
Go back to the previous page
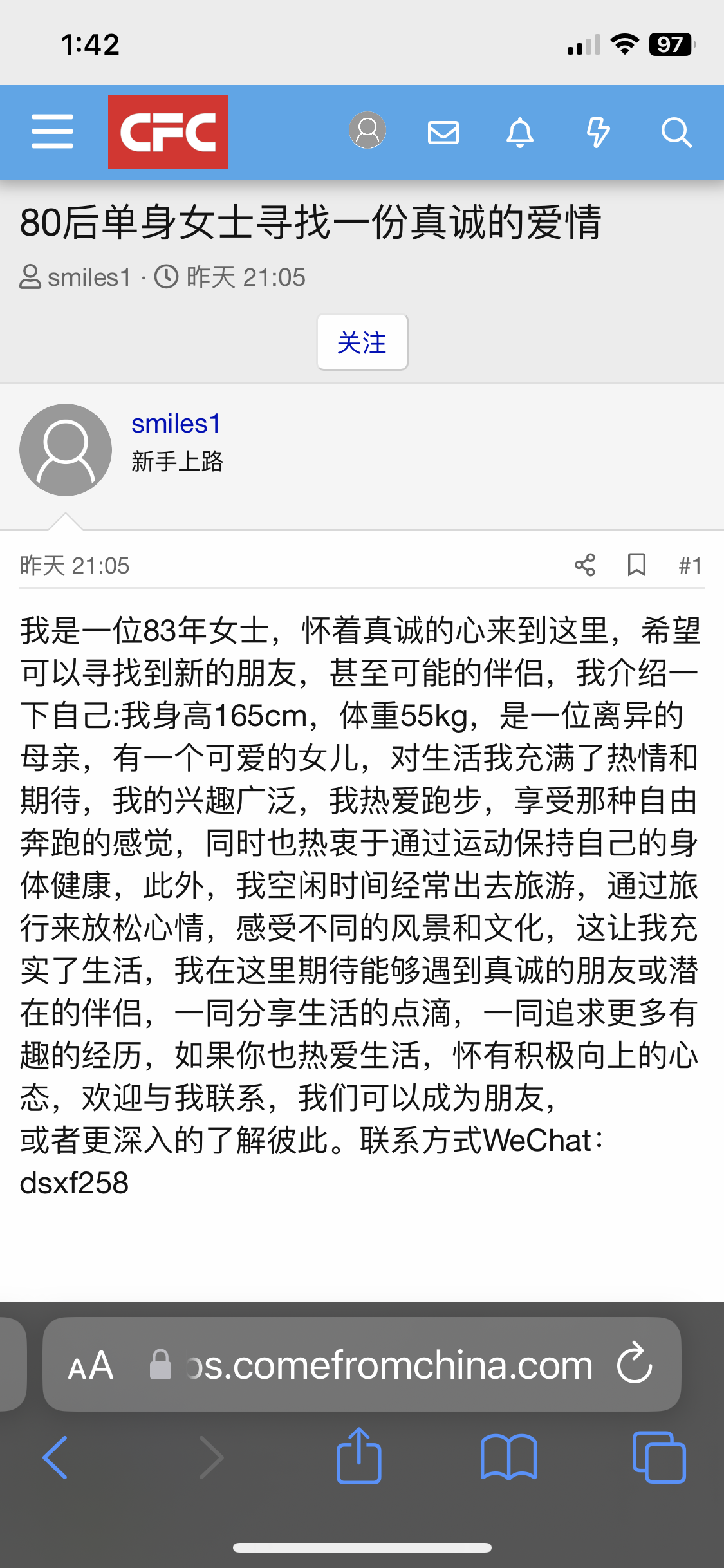point(55,1457)
